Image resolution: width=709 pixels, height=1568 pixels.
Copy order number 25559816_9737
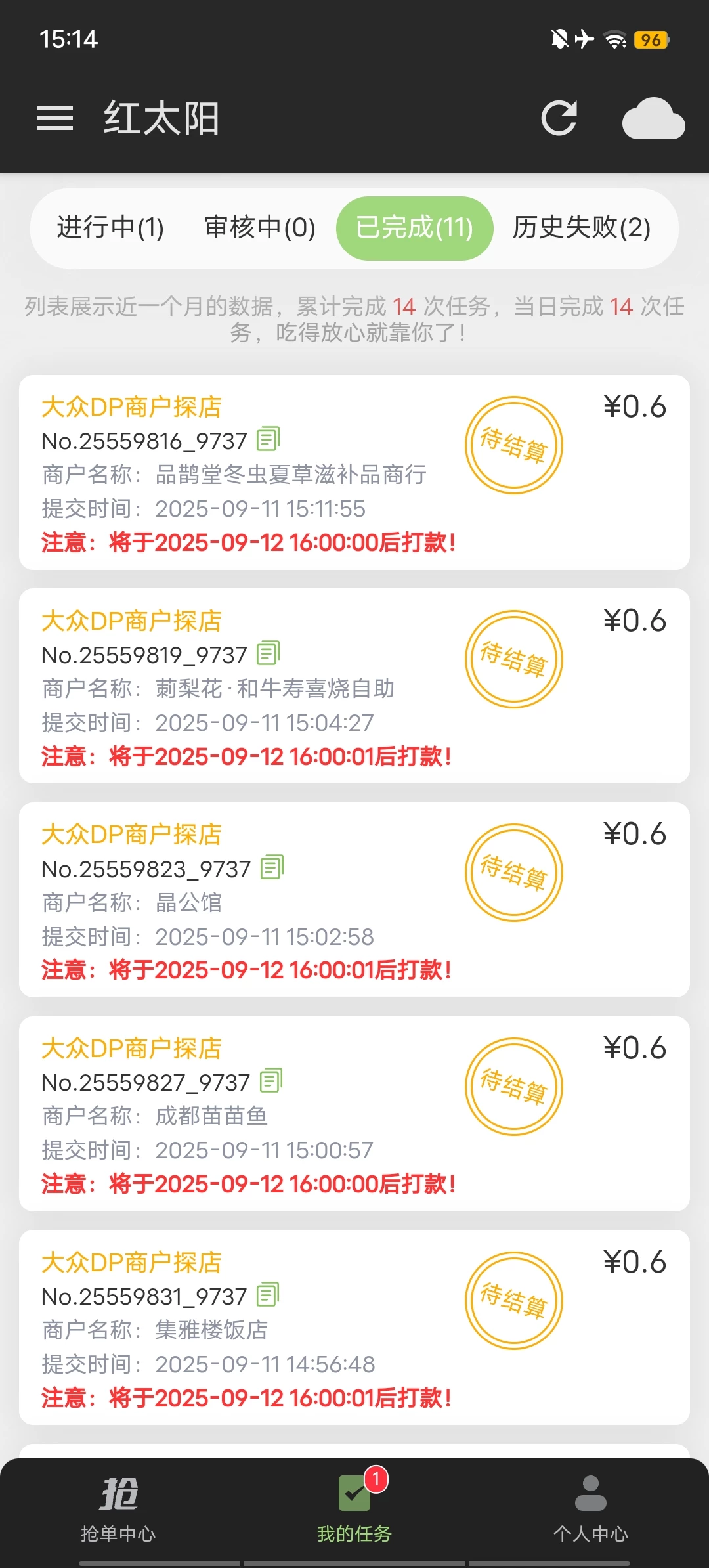coord(268,439)
